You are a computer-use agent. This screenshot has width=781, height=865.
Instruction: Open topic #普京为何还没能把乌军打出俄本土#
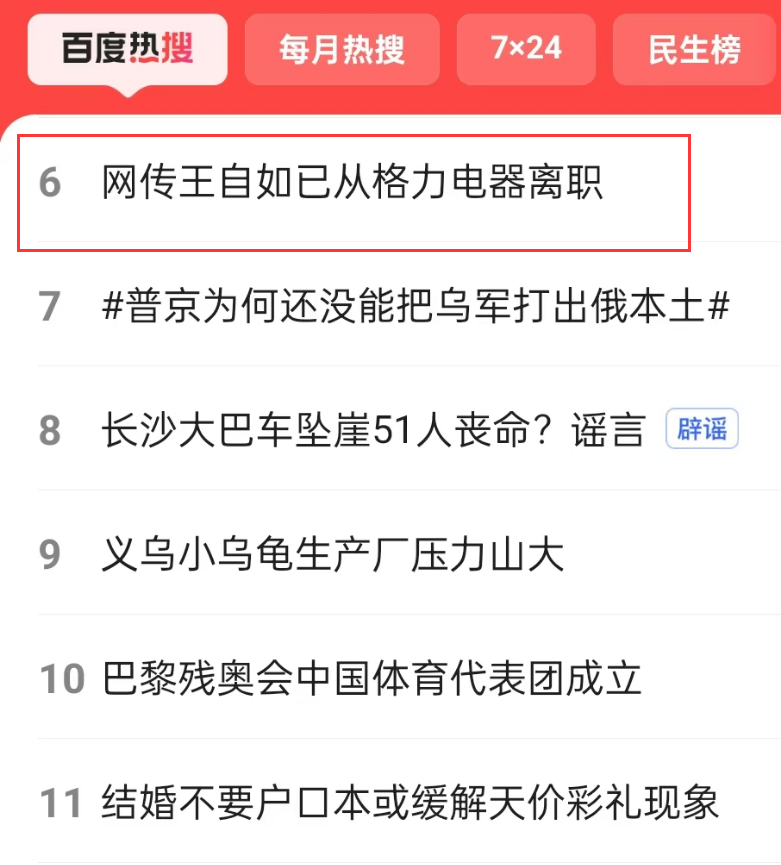[x=415, y=307]
